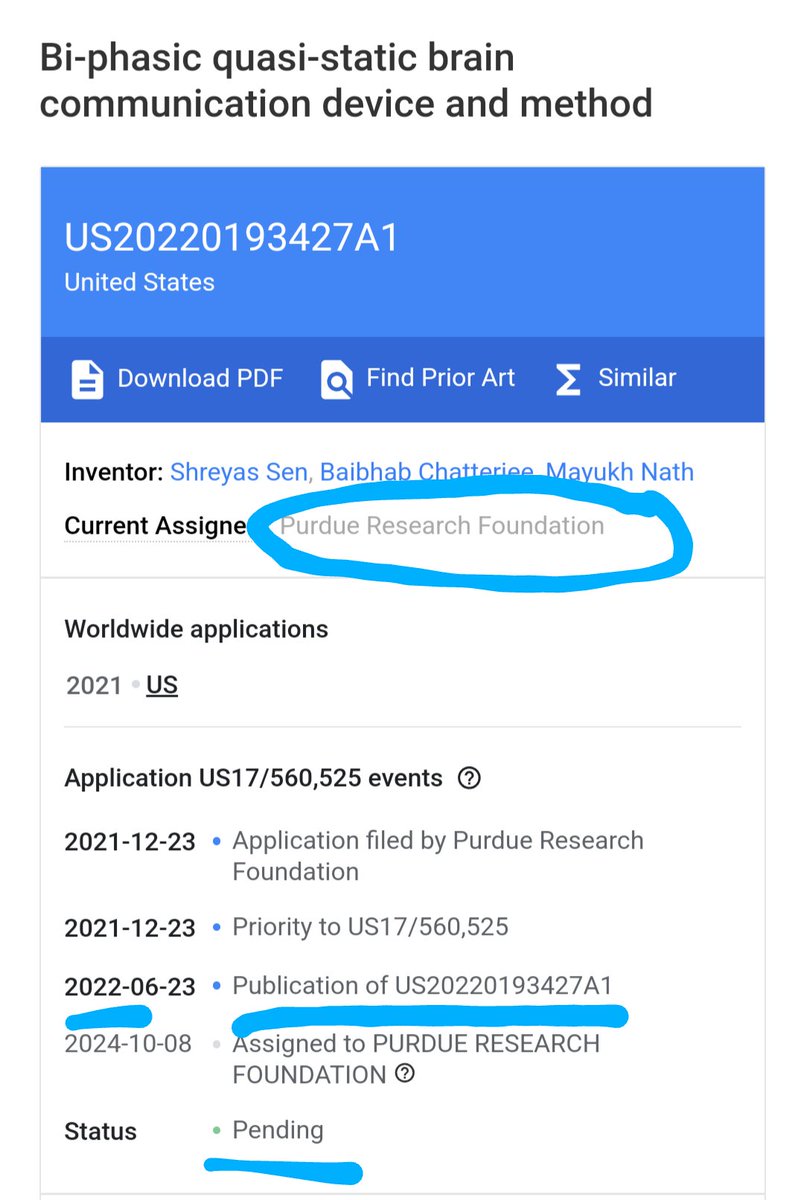The height and width of the screenshot is (1200, 804).
Task: Open Find Prior Art
Action: (418, 378)
